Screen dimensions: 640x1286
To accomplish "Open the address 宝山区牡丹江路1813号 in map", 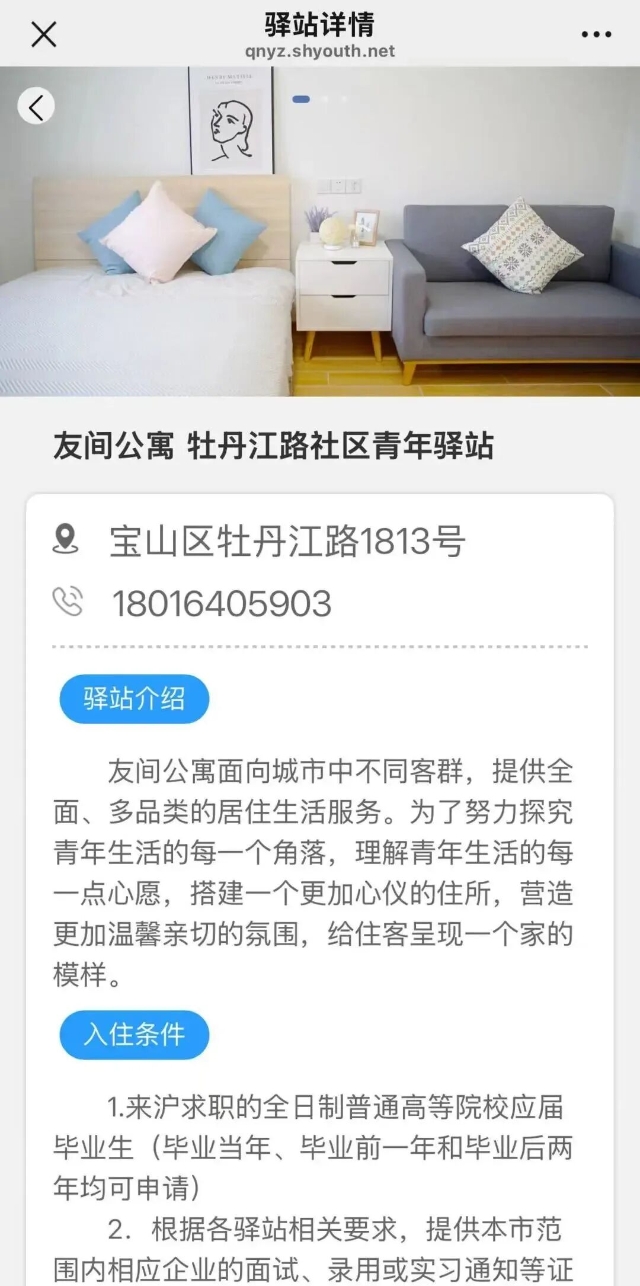I will click(x=287, y=542).
